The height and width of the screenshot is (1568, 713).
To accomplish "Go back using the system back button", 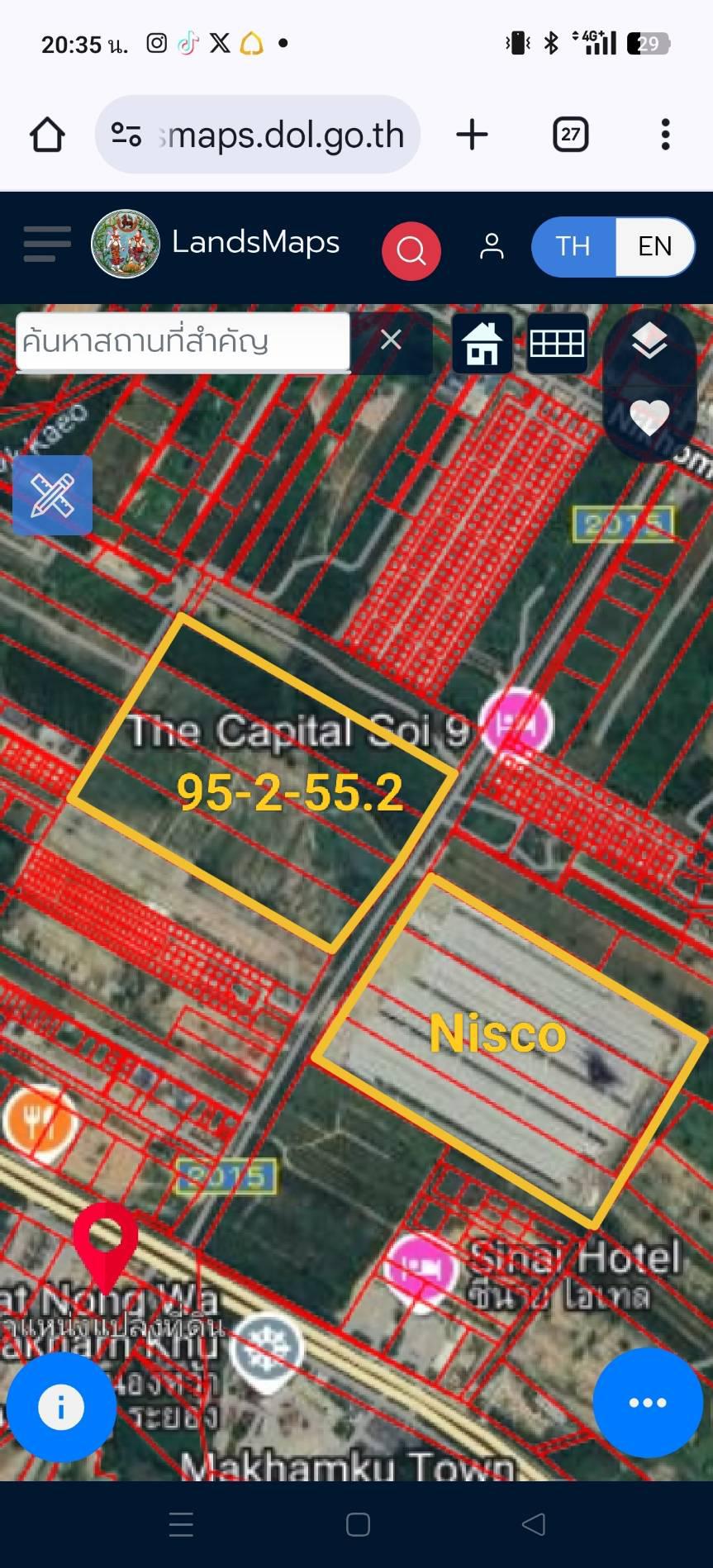I will [x=534, y=1524].
